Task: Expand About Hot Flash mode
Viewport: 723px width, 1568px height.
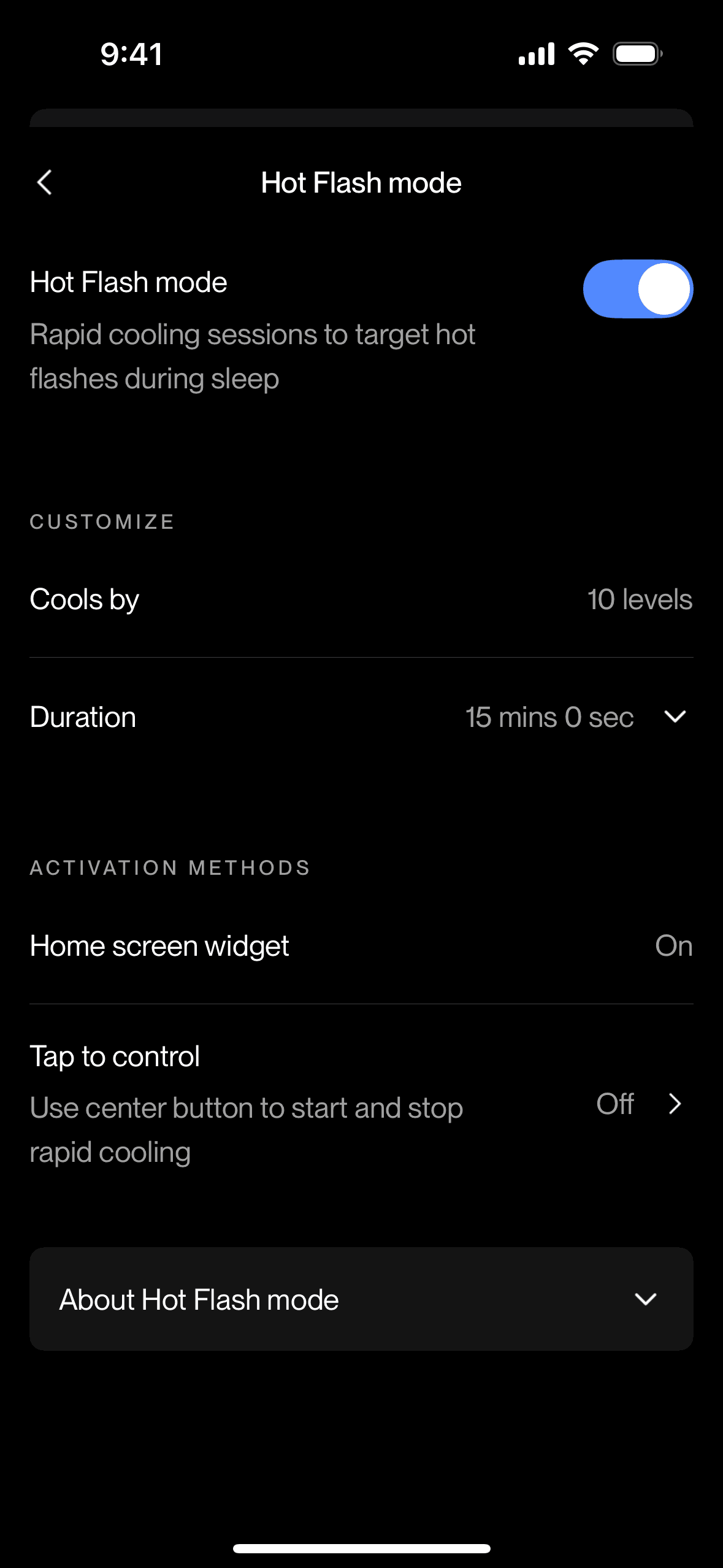Action: (x=361, y=1299)
